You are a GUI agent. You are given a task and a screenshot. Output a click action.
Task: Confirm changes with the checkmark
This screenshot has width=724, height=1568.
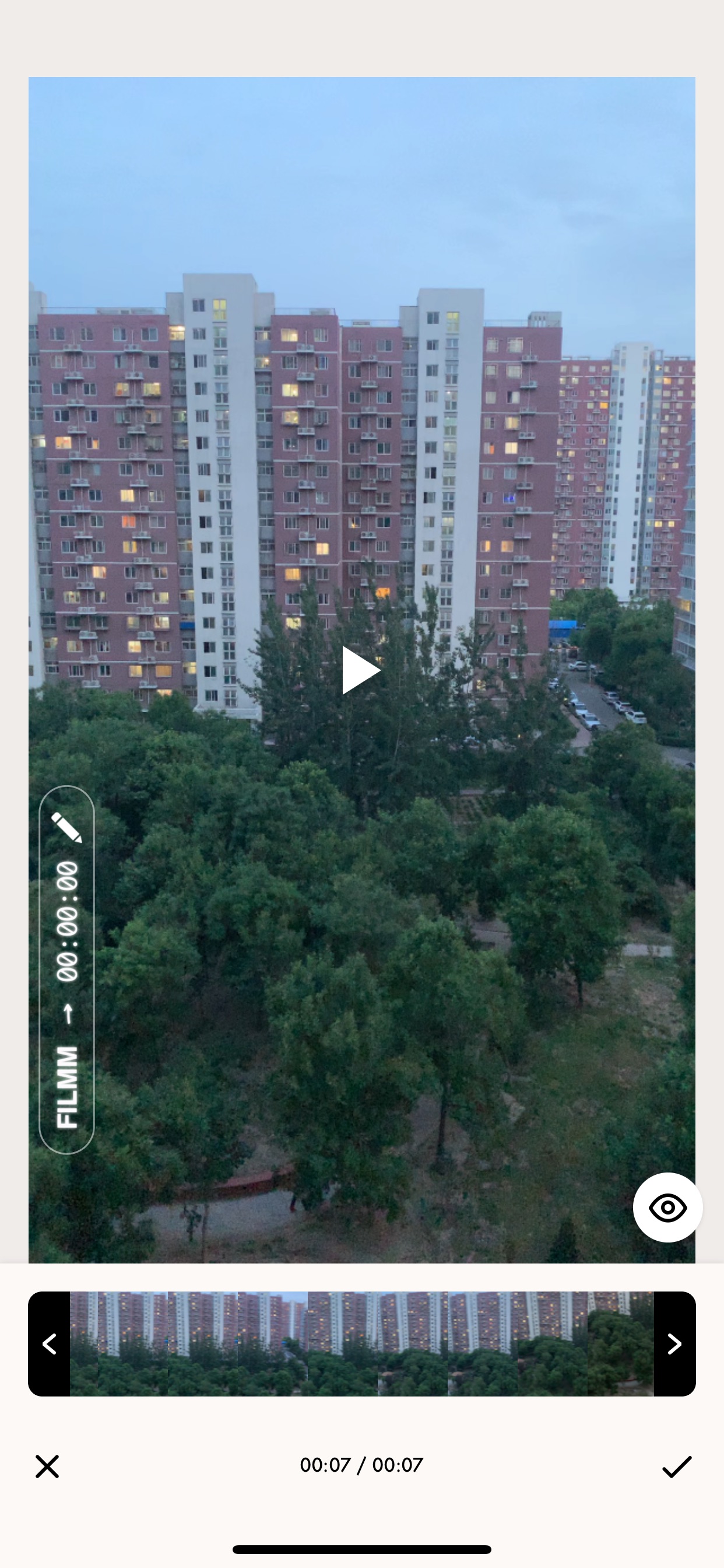pyautogui.click(x=677, y=1466)
